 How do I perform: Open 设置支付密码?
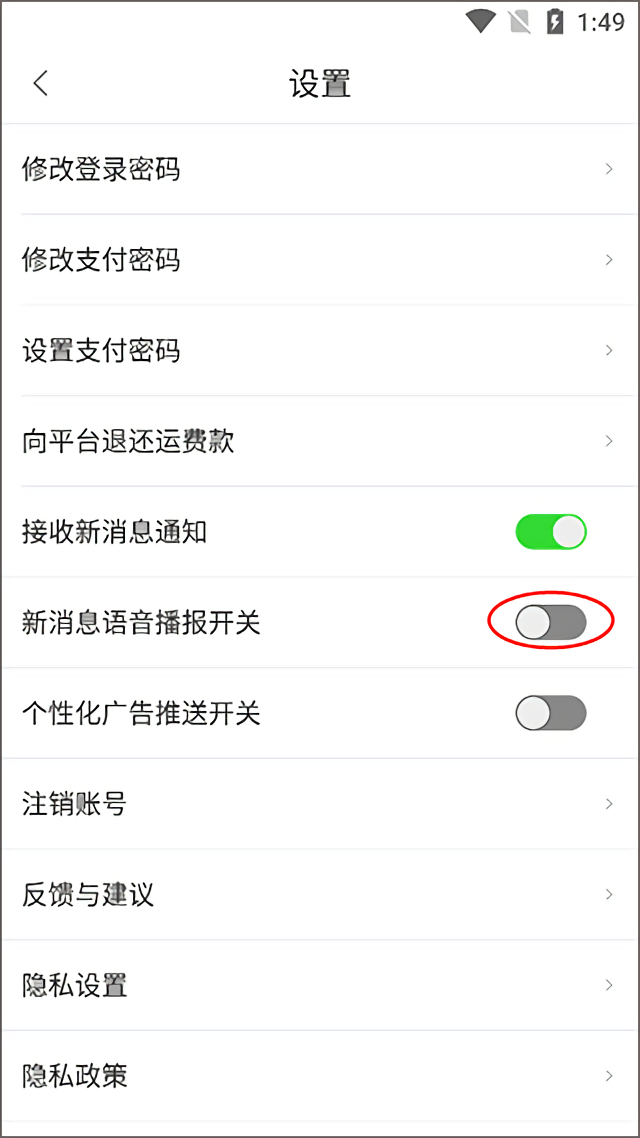[320, 351]
